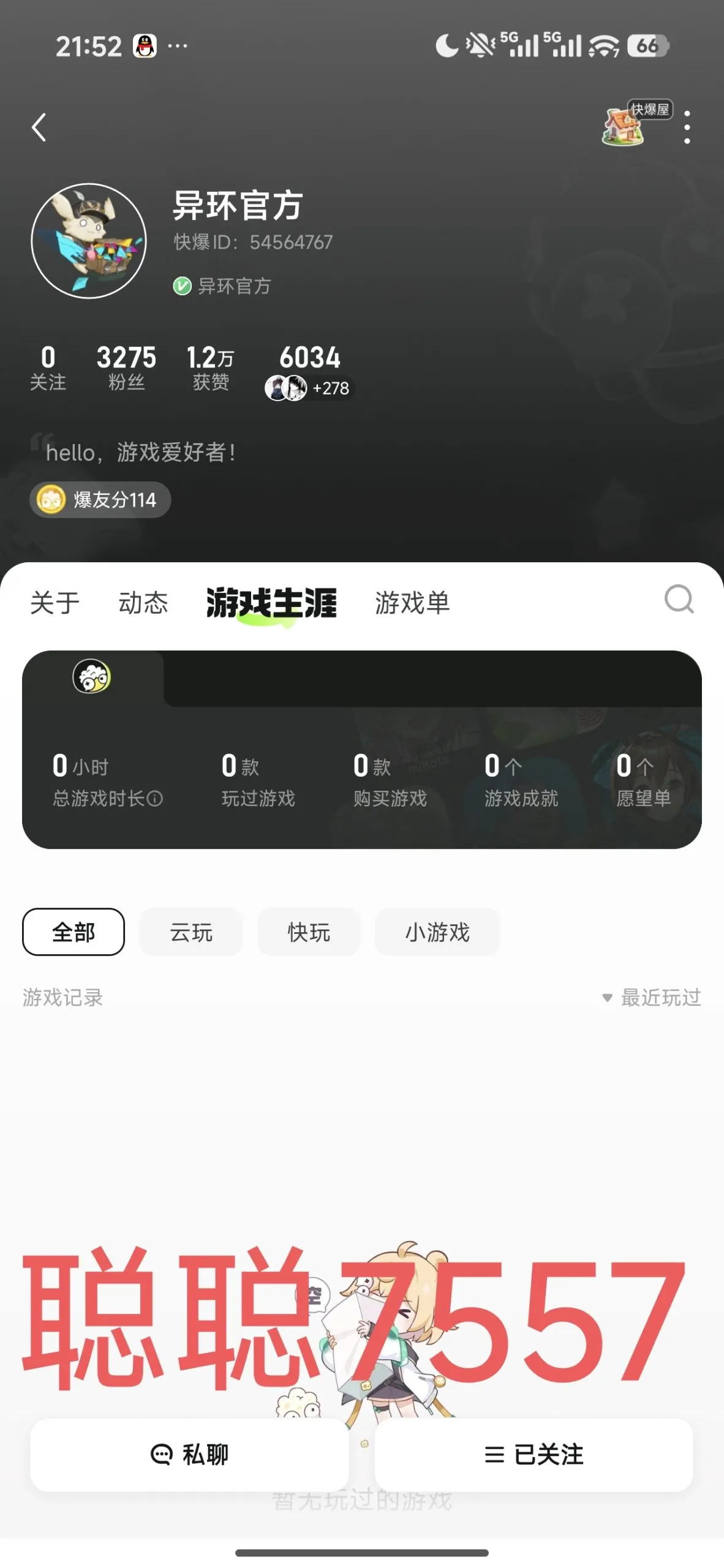The width and height of the screenshot is (724, 1568).
Task: Tap the back arrow to return
Action: pyautogui.click(x=39, y=127)
